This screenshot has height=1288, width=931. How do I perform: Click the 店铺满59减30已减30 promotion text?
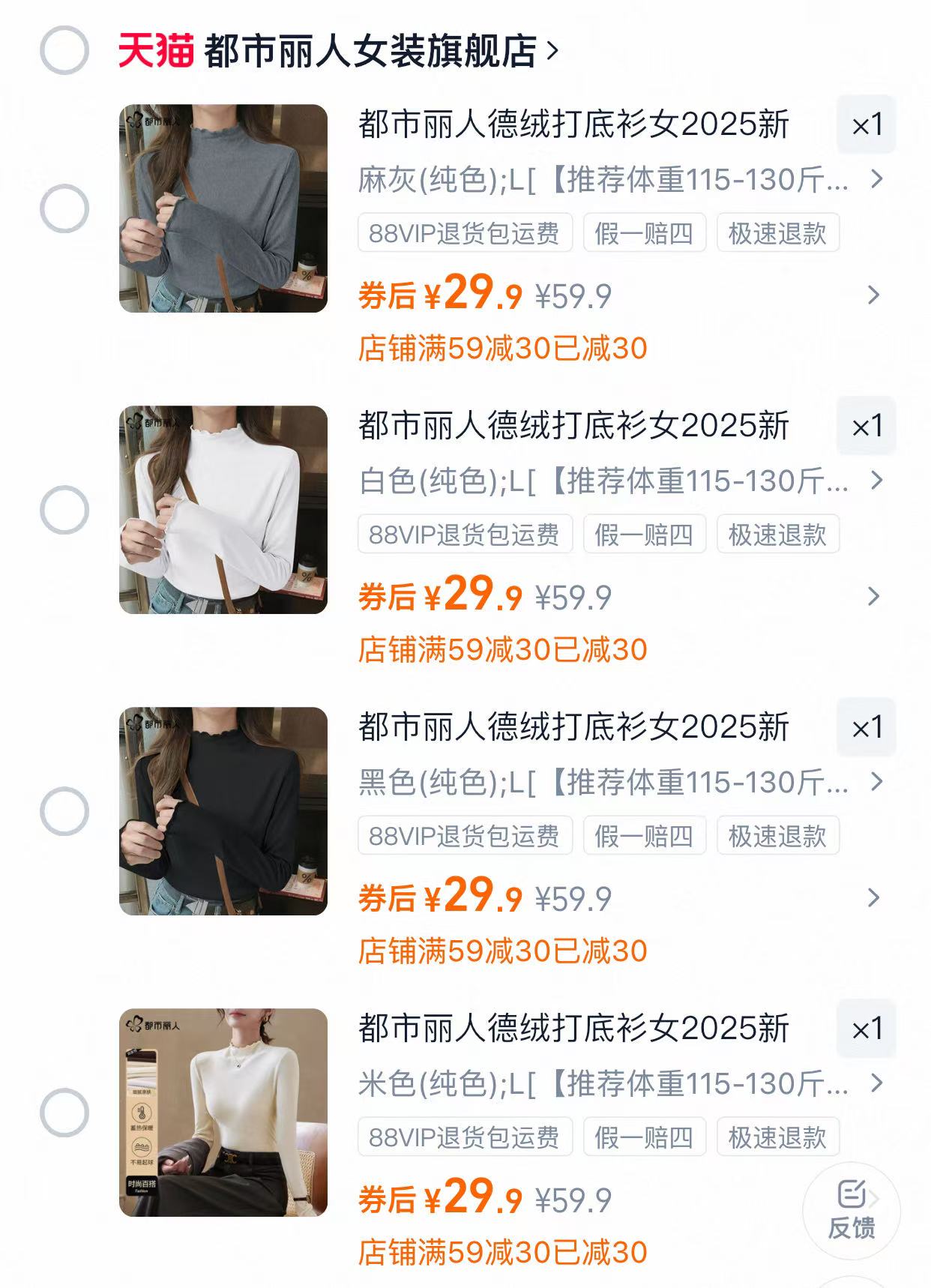pyautogui.click(x=504, y=345)
